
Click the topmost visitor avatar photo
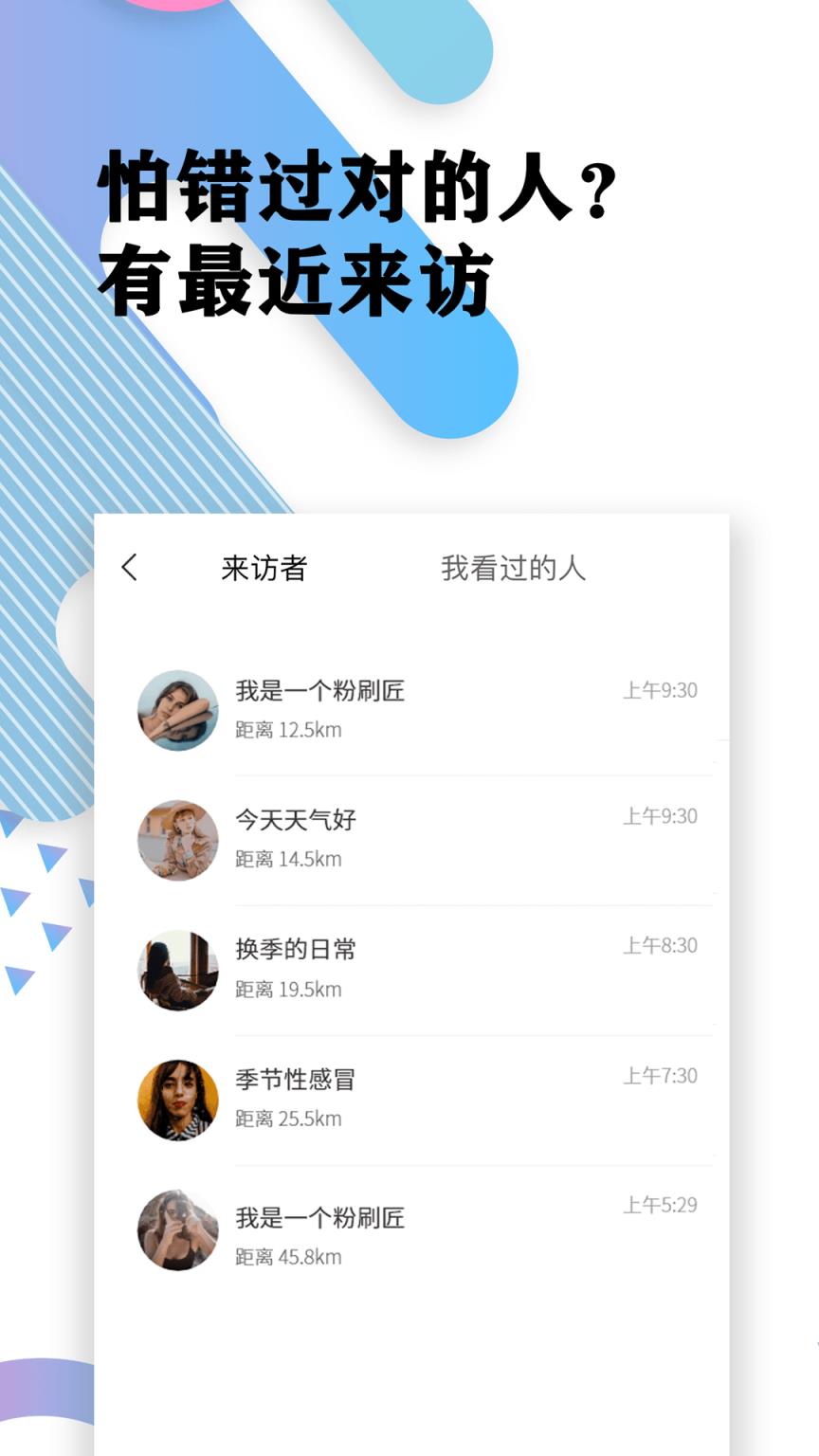178,710
